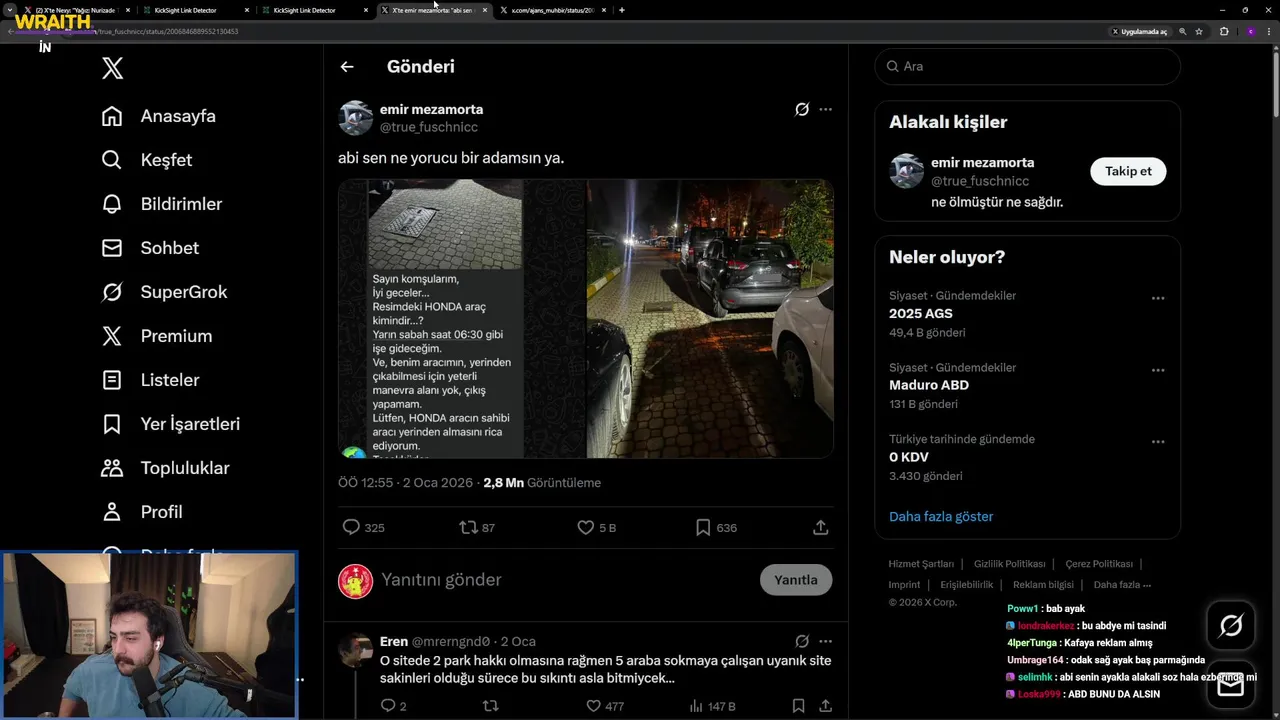Tap the Yanıtla reply button
Image resolution: width=1280 pixels, height=720 pixels.
[x=795, y=580]
